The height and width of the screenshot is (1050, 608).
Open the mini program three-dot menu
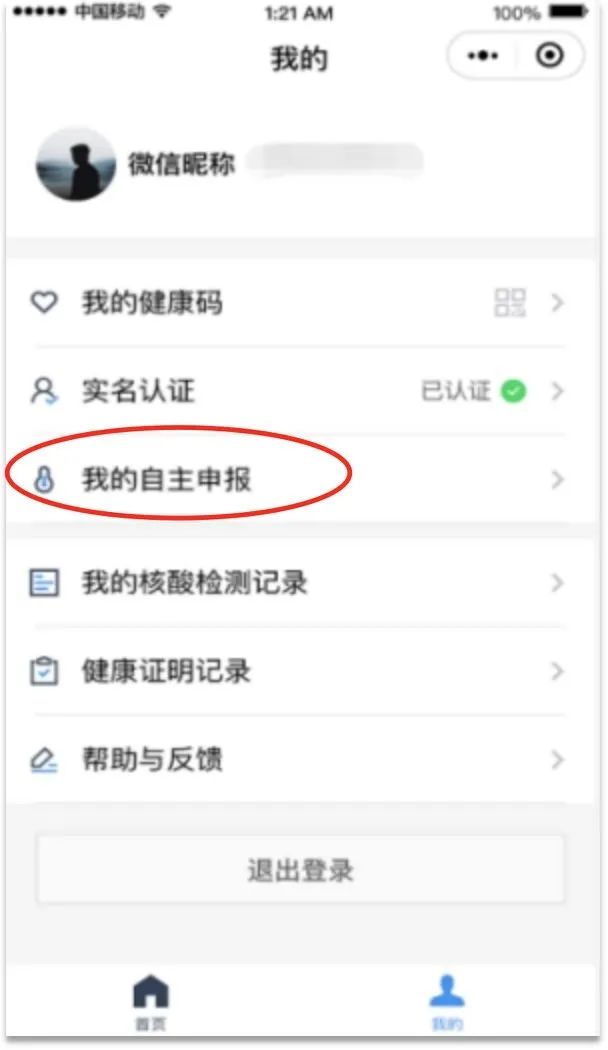pos(483,56)
